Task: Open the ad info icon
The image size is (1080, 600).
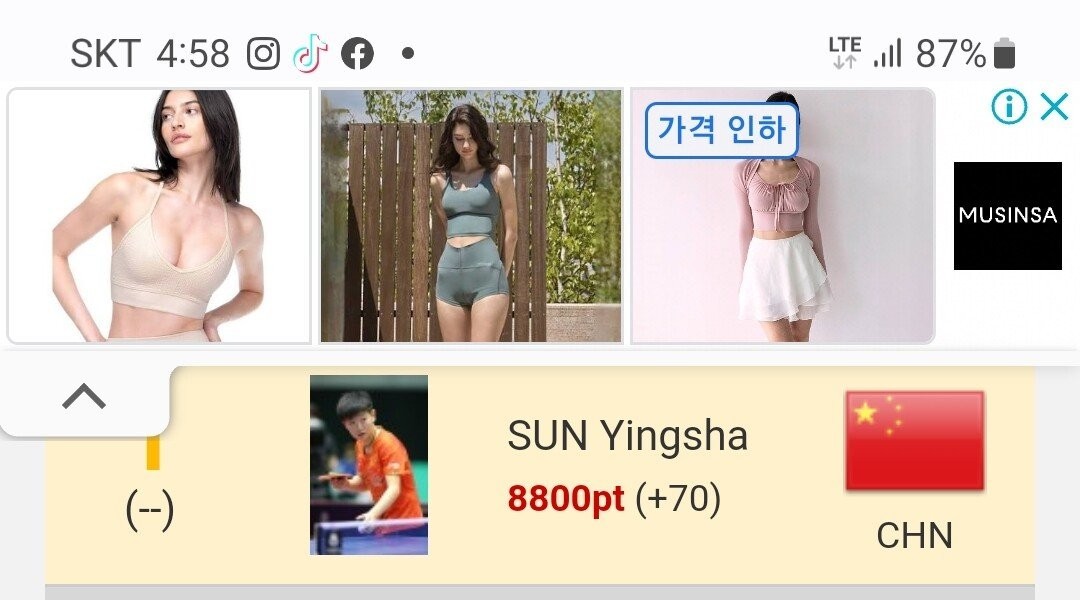Action: (x=1009, y=107)
